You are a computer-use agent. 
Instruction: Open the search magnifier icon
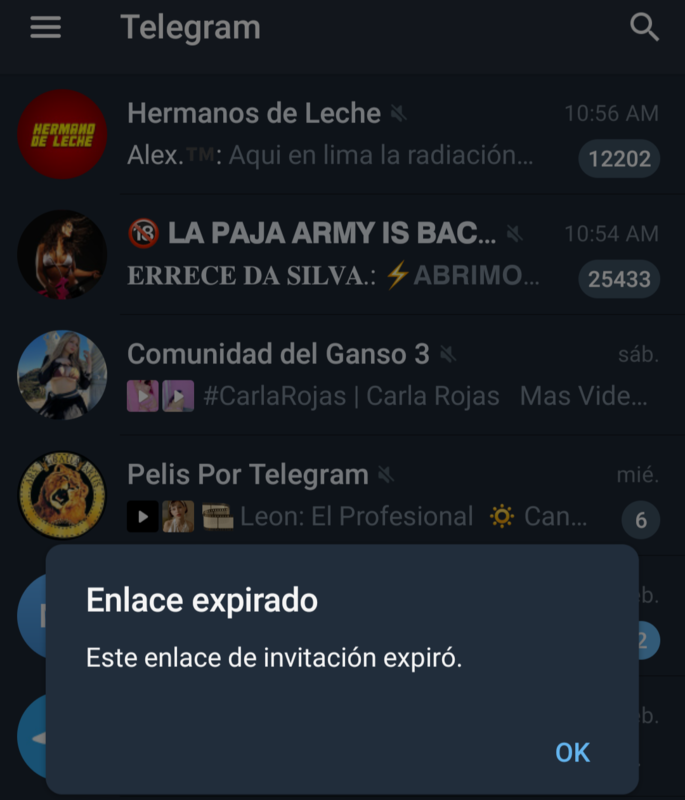[x=645, y=28]
